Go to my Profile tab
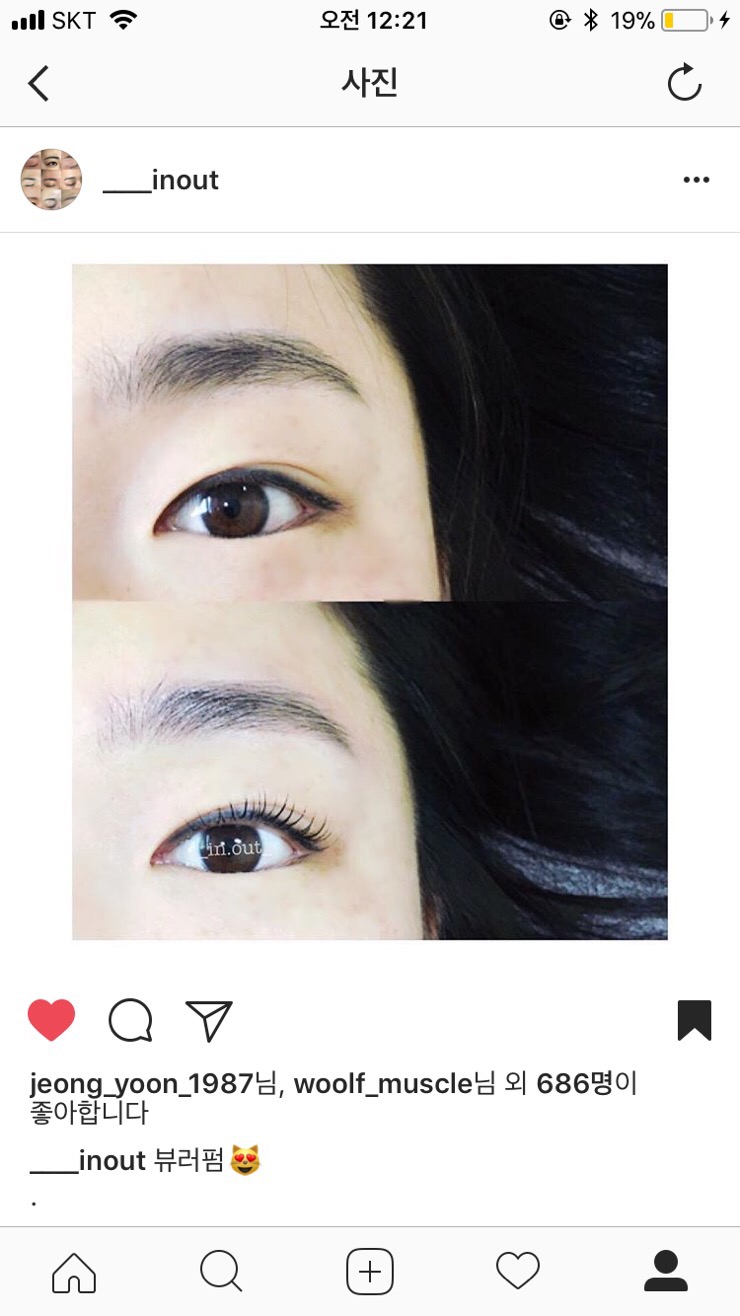 click(666, 1272)
